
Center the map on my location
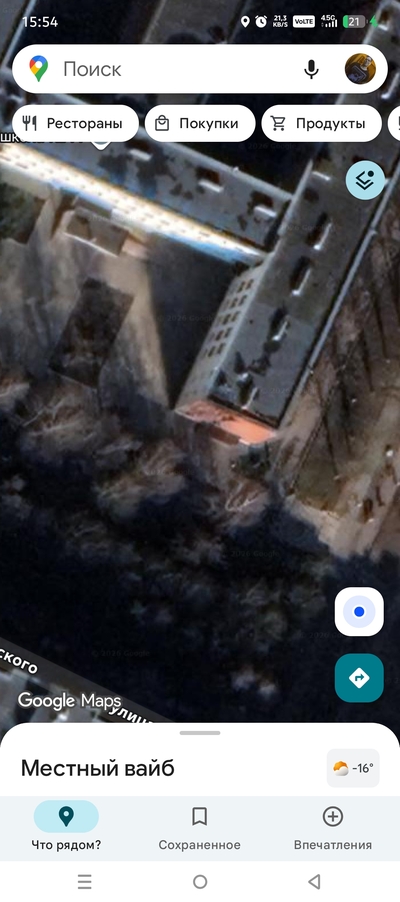tap(359, 611)
